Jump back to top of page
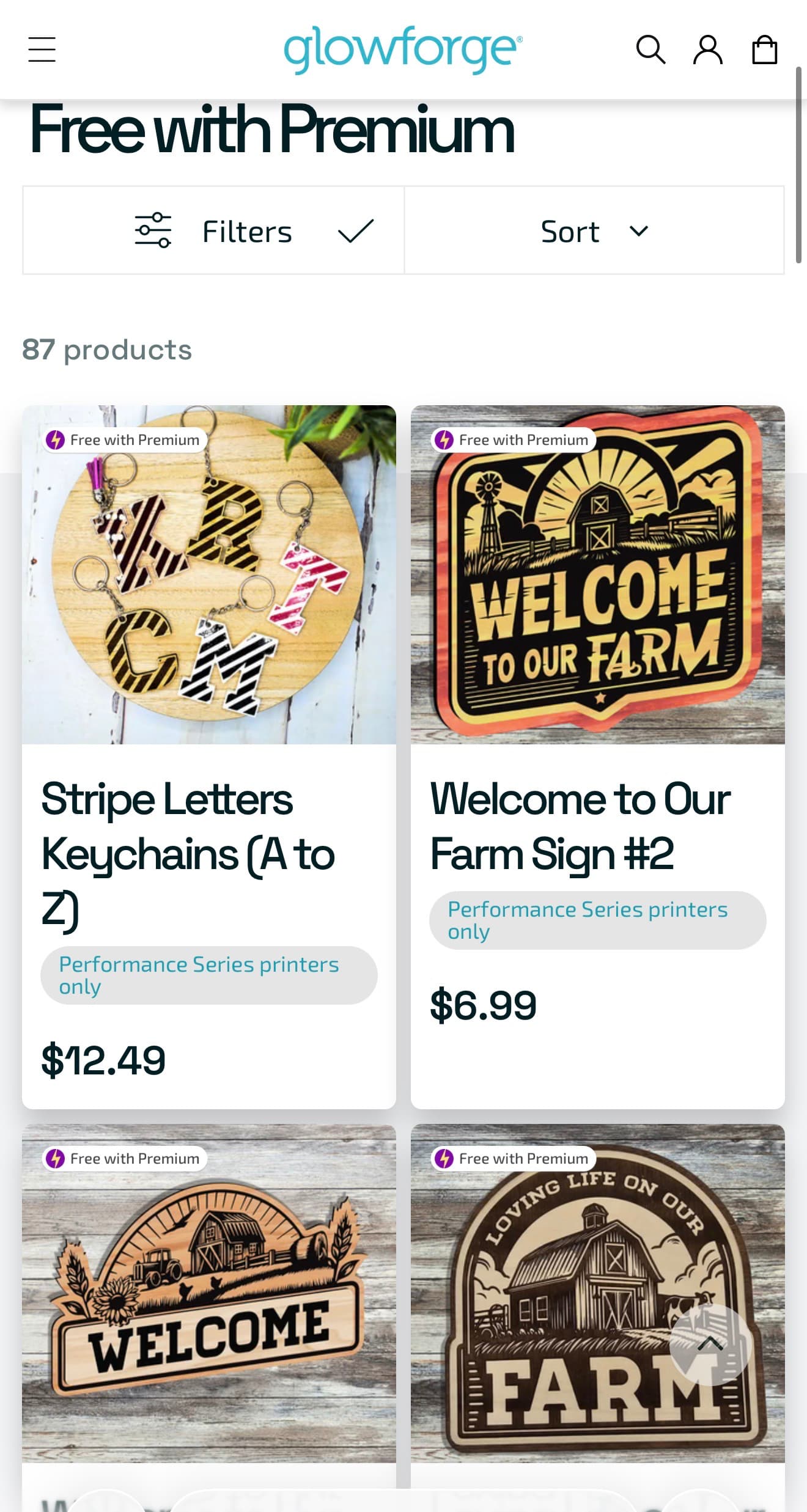This screenshot has height=1512, width=807. (x=710, y=1343)
